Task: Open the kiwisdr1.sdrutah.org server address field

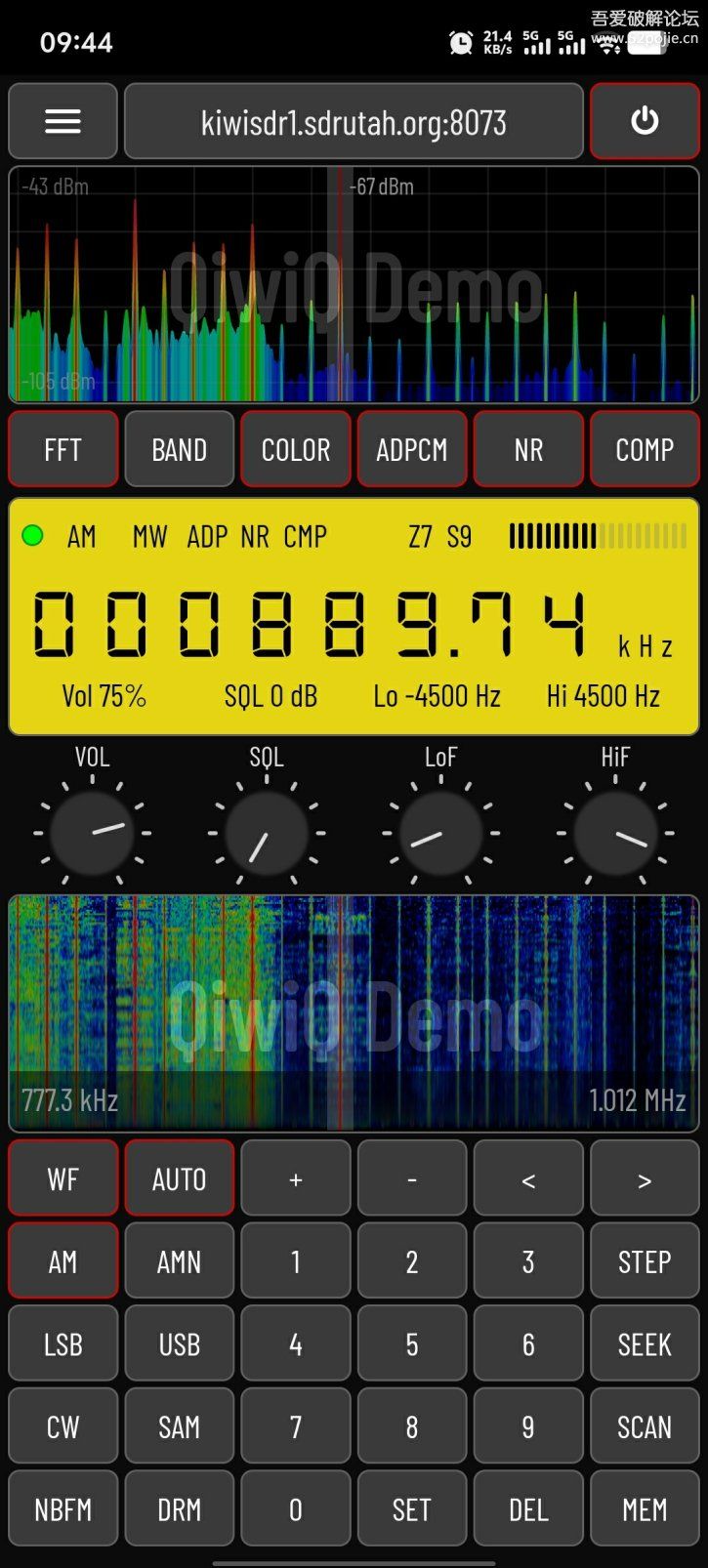Action: (354, 121)
